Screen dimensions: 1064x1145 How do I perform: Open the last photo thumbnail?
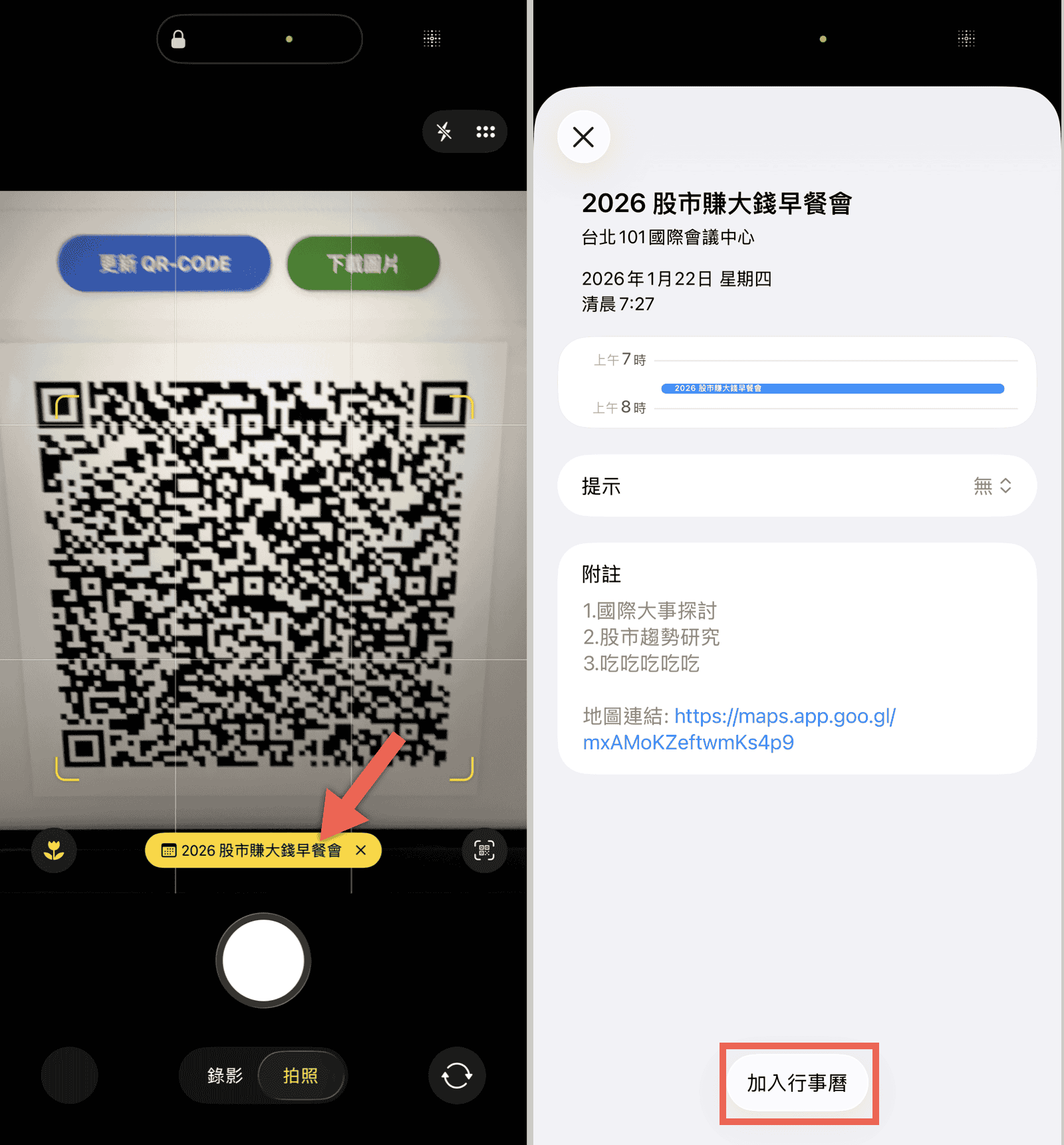70,1075
